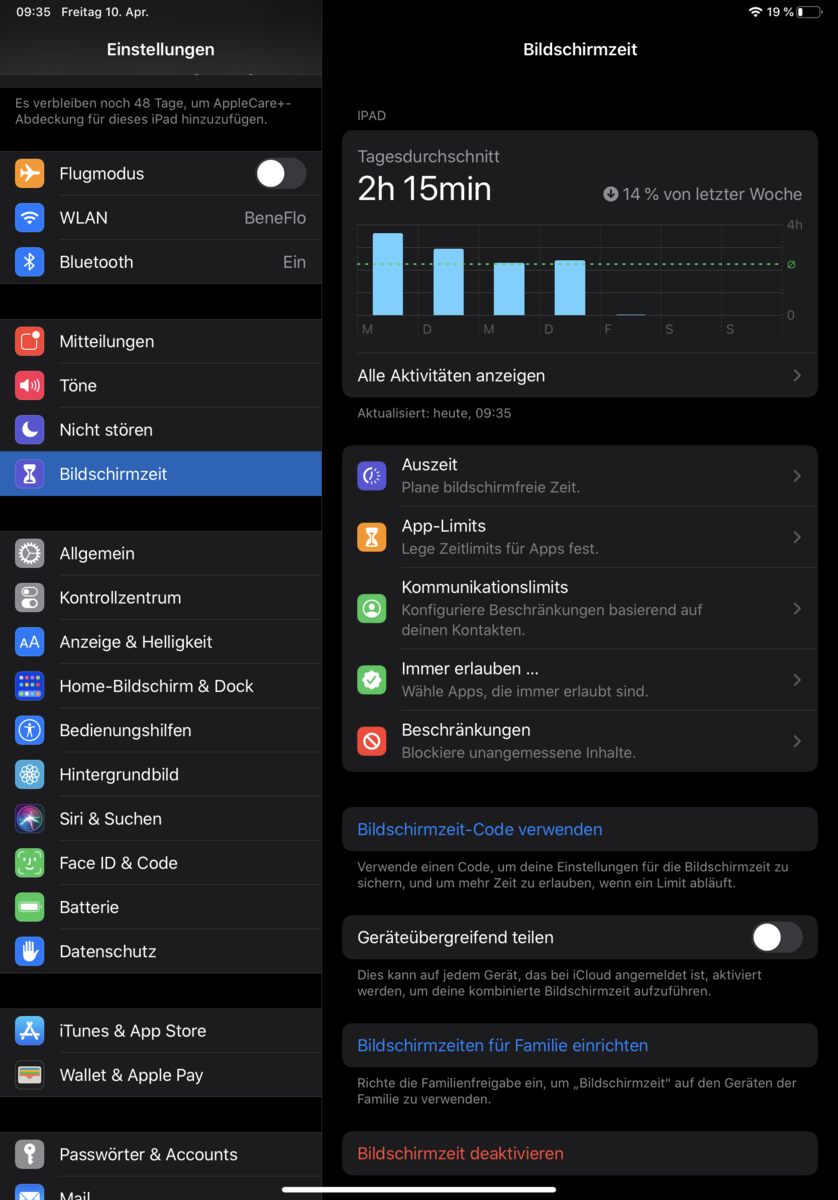Open Allgemein settings
This screenshot has height=1200, width=838.
click(x=160, y=554)
